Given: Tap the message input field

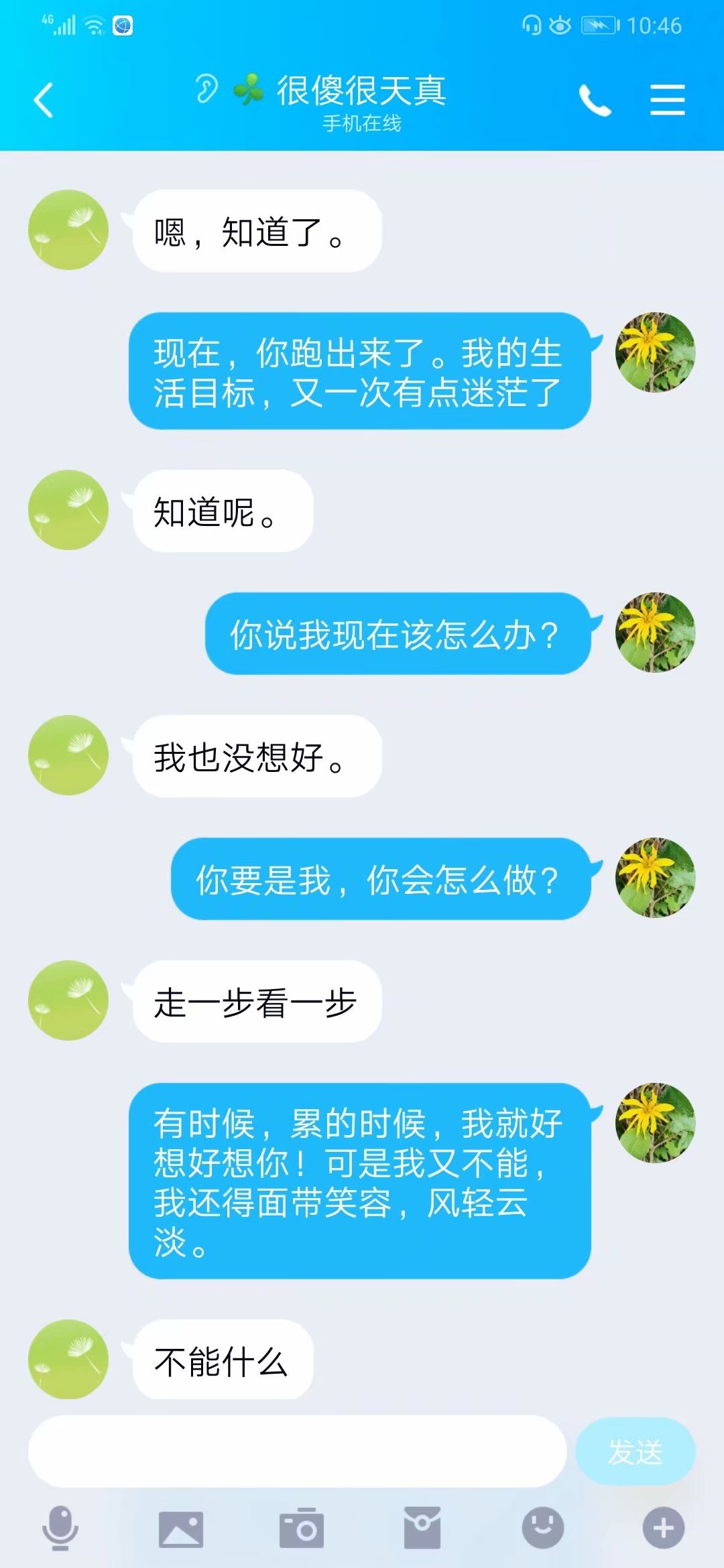Looking at the screenshot, I should pyautogui.click(x=298, y=1451).
